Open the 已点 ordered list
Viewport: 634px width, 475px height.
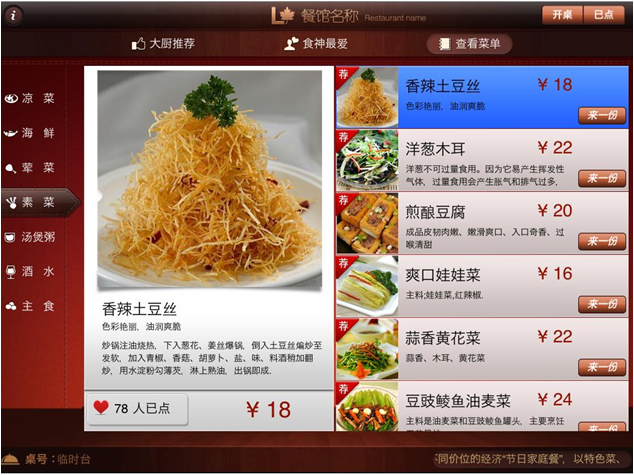(603, 15)
